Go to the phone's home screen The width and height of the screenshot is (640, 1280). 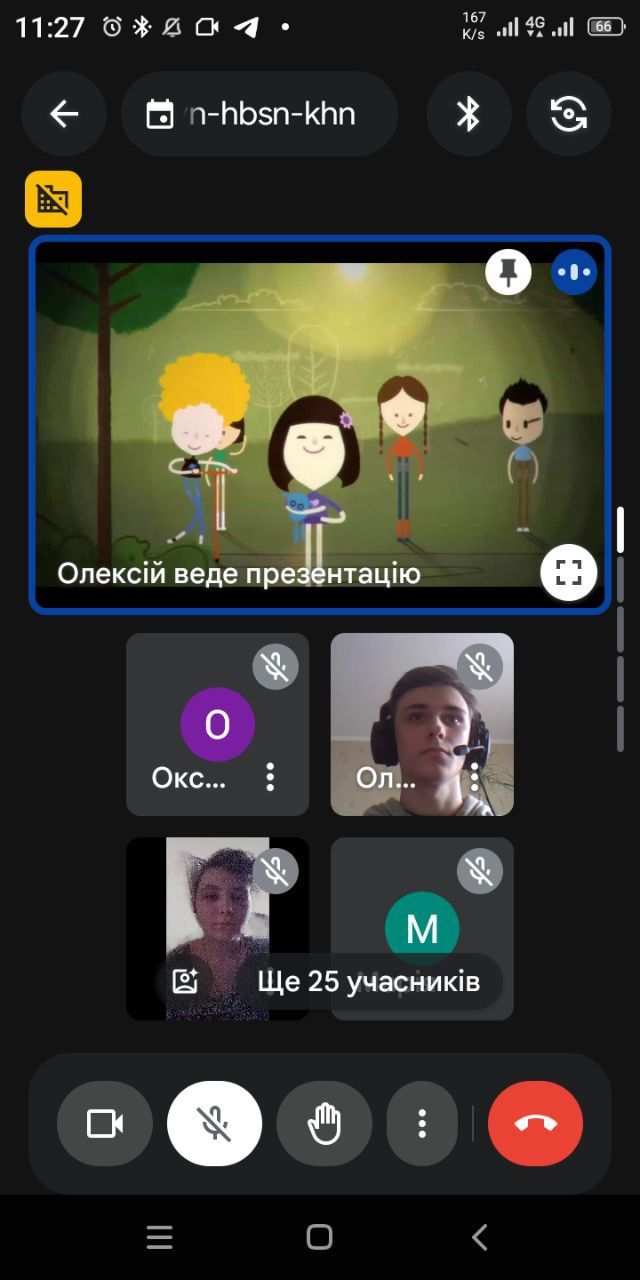320,1237
